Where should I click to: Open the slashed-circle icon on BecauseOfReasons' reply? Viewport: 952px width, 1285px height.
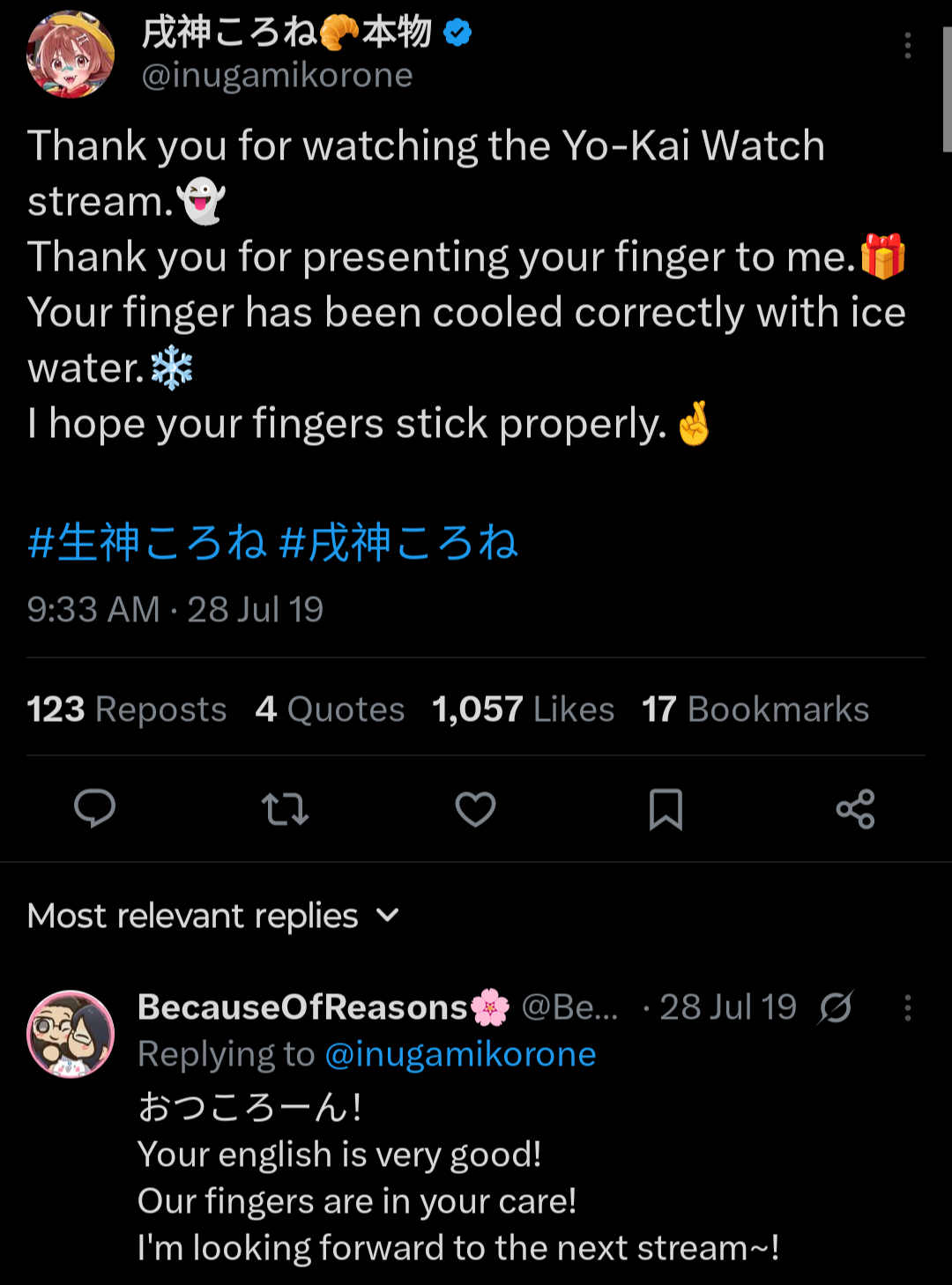coord(835,1007)
